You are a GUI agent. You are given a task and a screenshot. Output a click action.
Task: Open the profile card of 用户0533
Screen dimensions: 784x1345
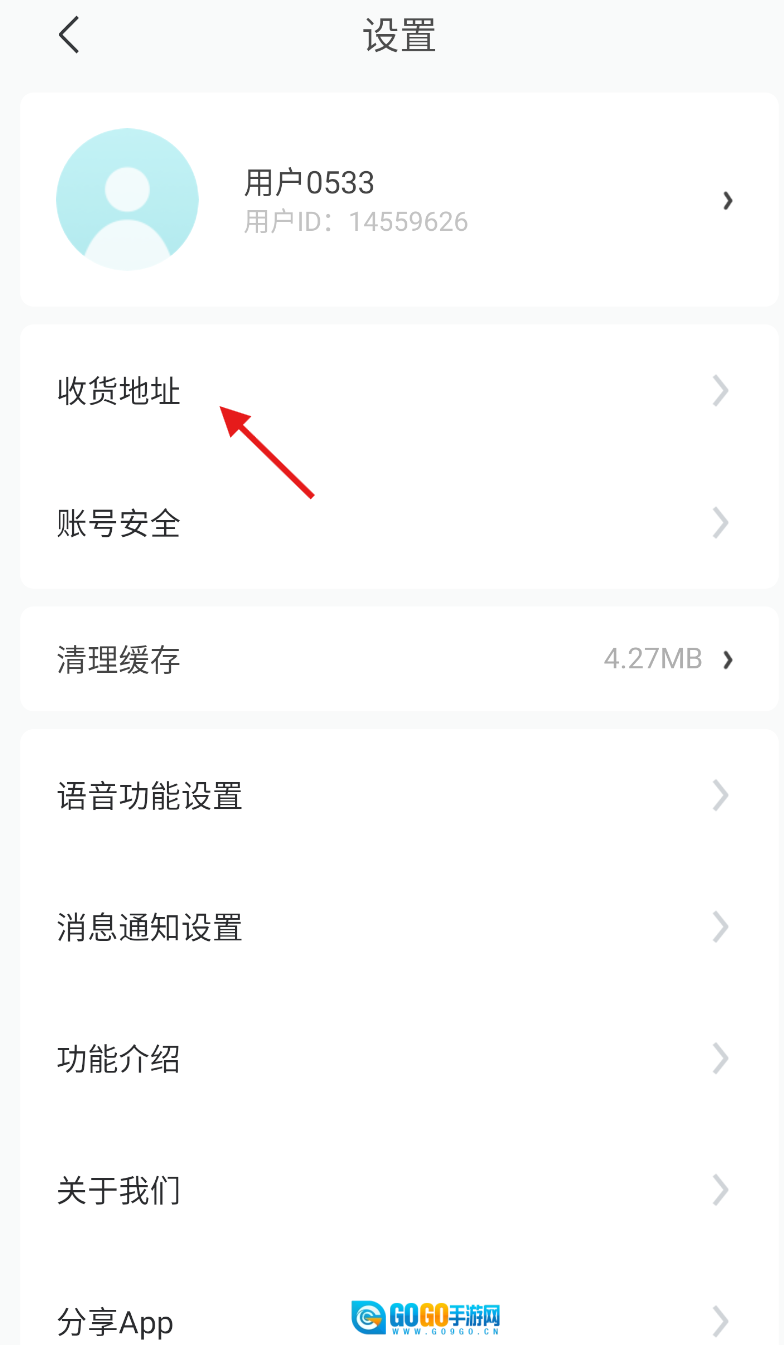click(x=398, y=200)
